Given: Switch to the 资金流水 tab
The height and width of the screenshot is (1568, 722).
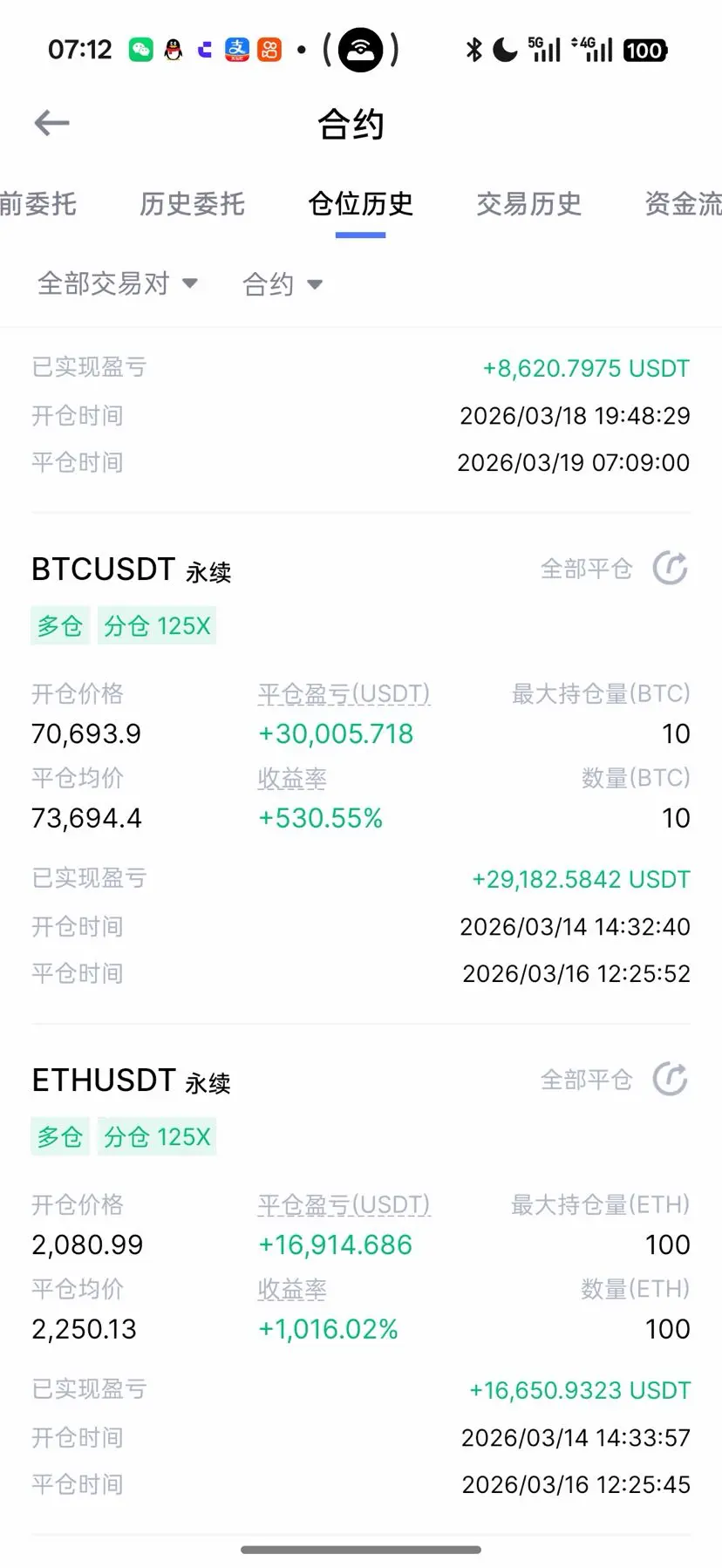Looking at the screenshot, I should [x=683, y=204].
